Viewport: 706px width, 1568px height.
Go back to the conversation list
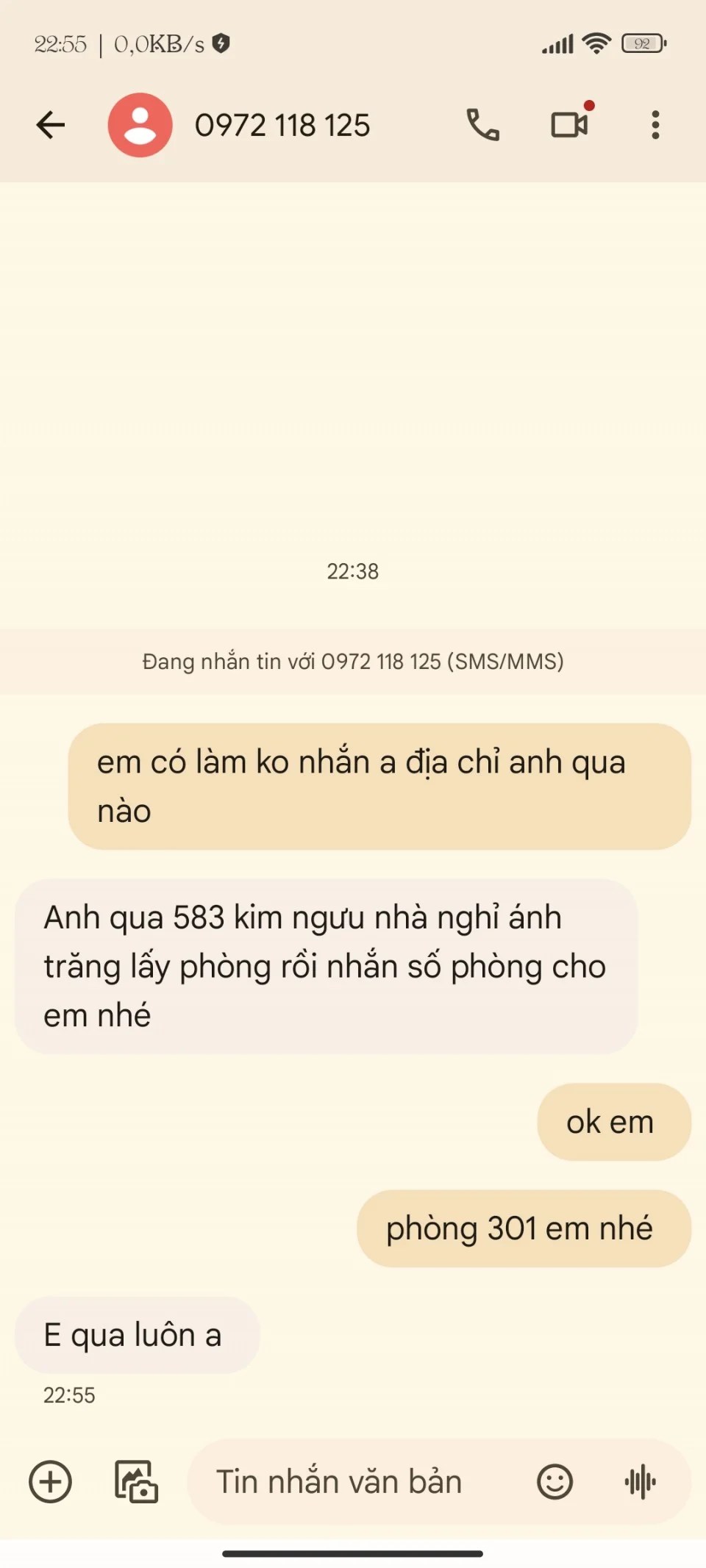click(51, 125)
